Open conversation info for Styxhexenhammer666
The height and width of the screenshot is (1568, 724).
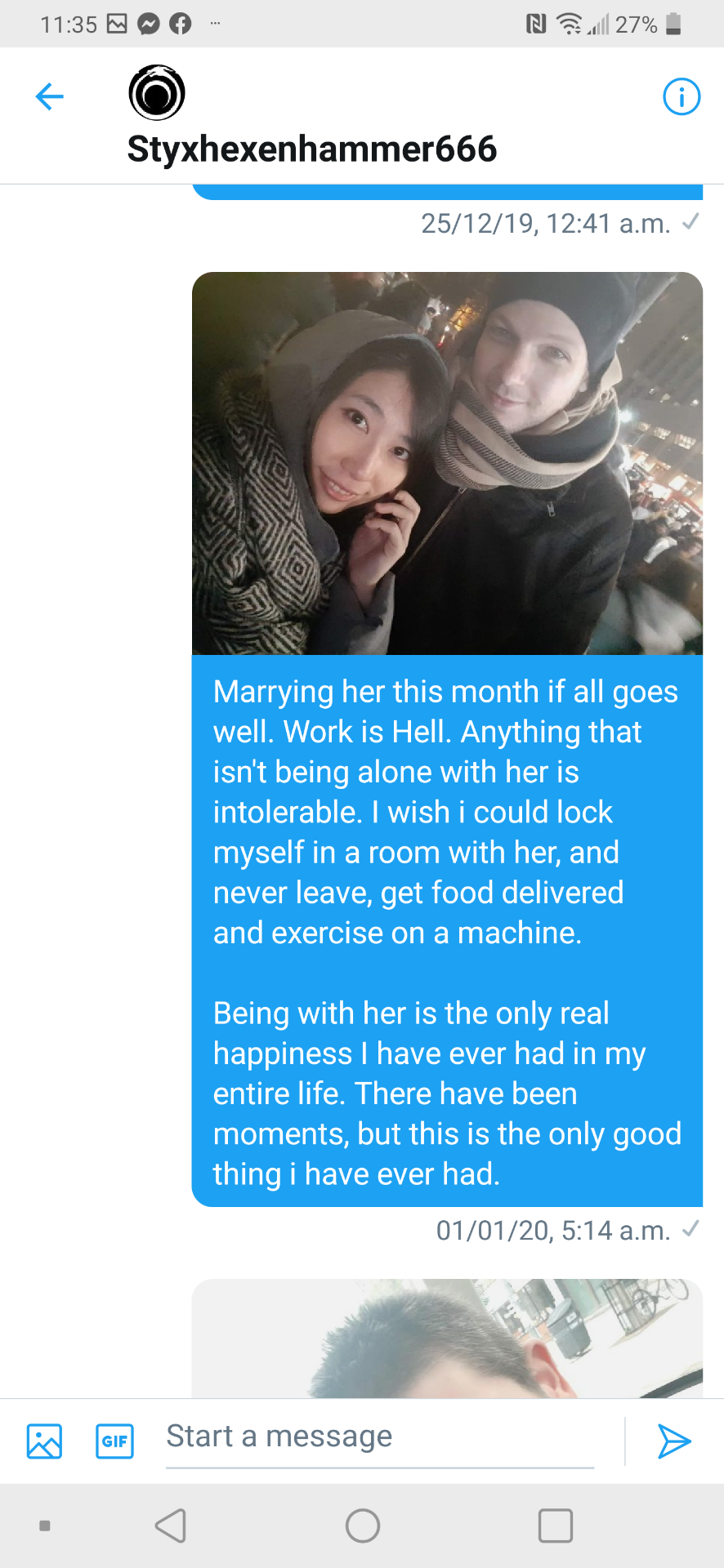[x=681, y=96]
